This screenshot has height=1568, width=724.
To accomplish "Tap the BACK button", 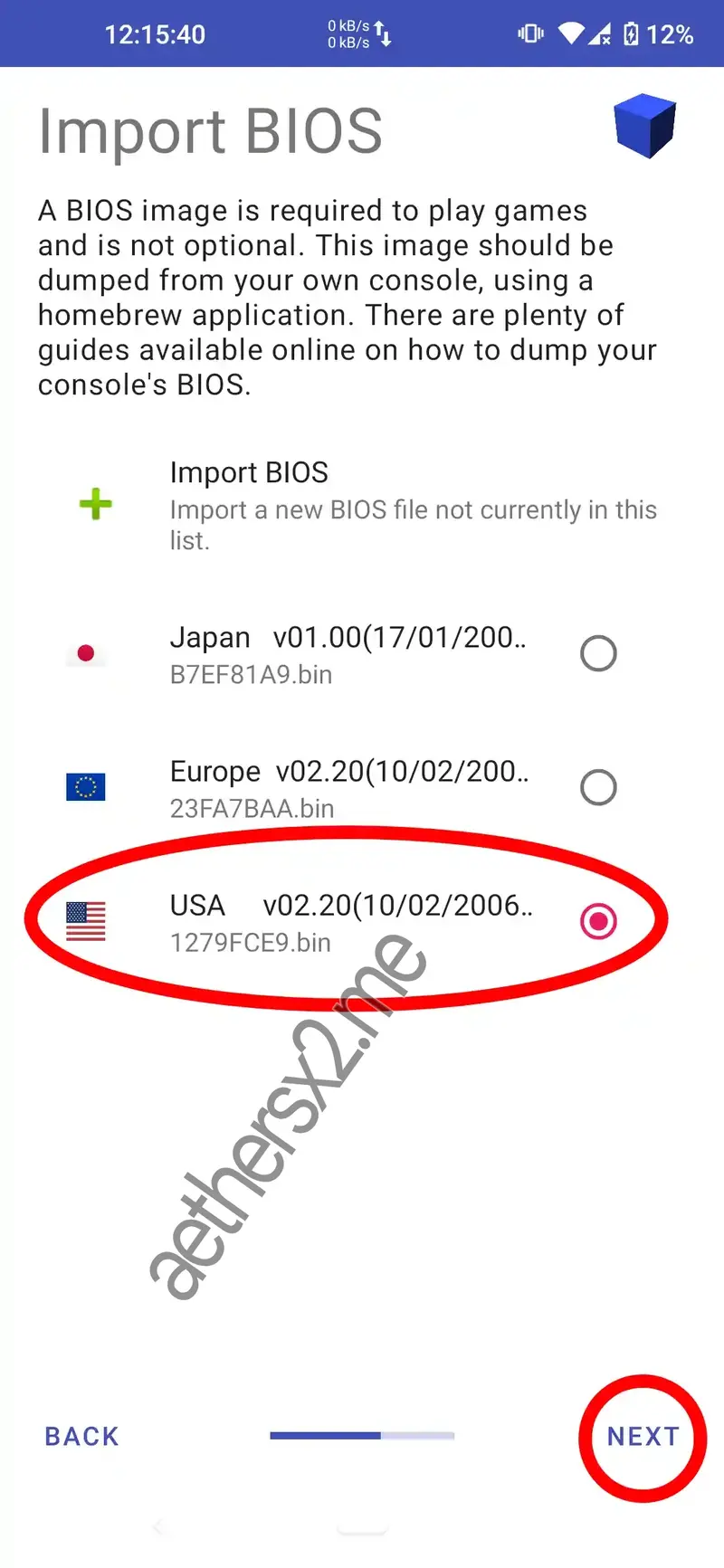I will [x=81, y=1436].
